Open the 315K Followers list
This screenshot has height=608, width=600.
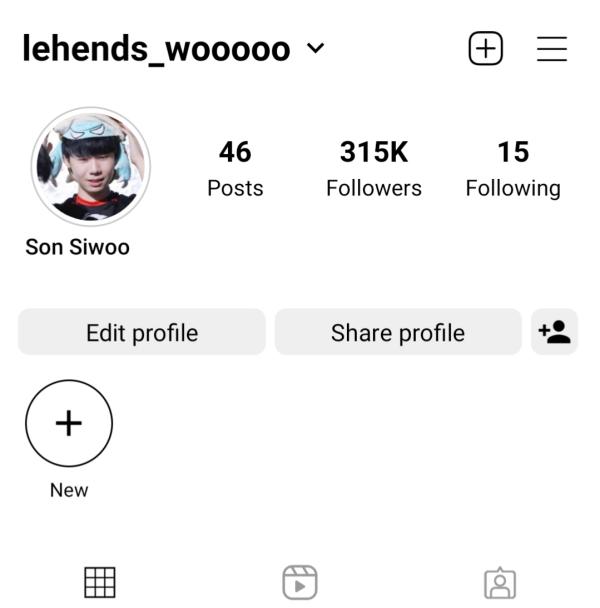374,168
